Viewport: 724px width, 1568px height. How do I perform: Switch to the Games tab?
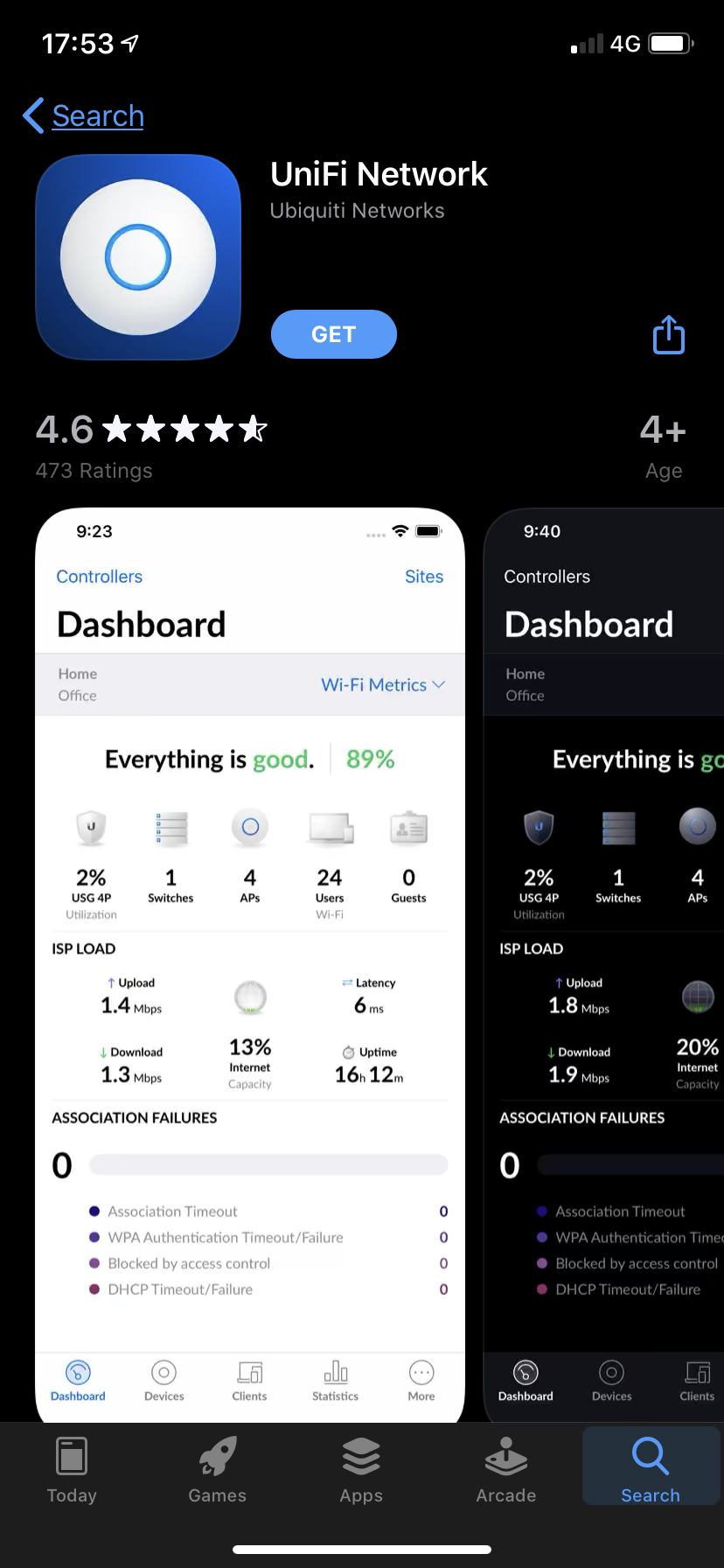pos(217,1470)
